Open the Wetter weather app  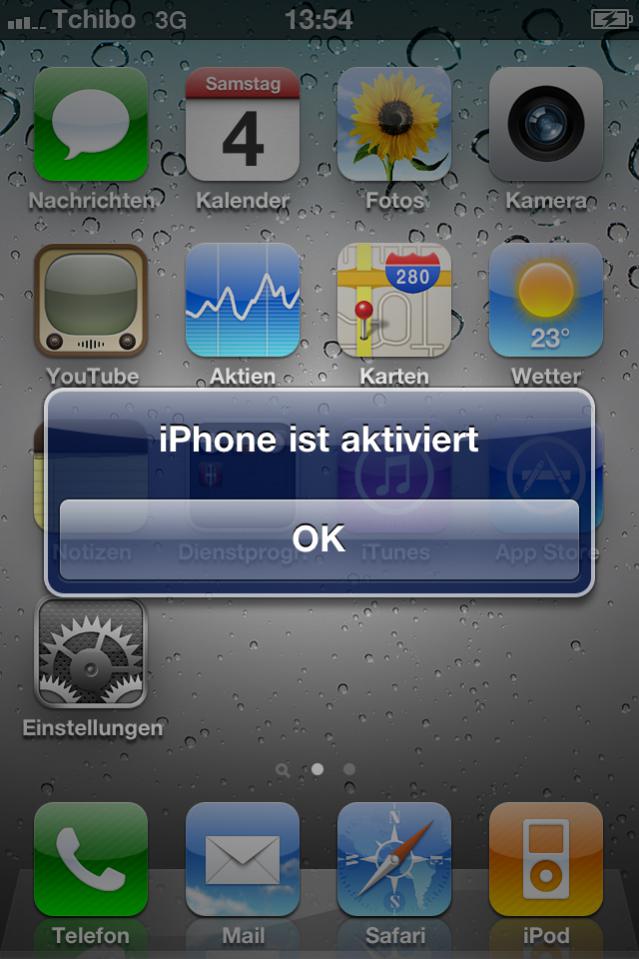(x=546, y=300)
